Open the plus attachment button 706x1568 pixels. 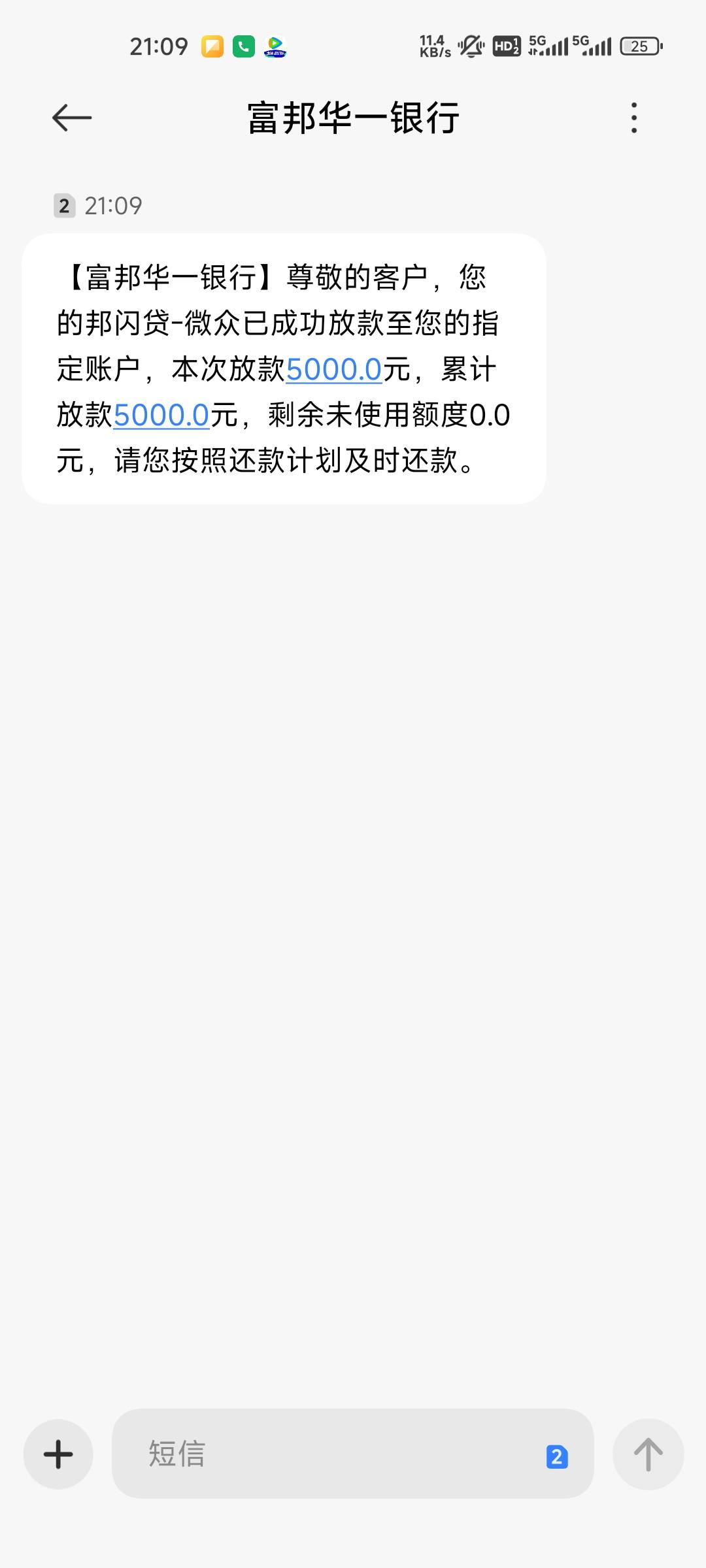[x=58, y=1454]
